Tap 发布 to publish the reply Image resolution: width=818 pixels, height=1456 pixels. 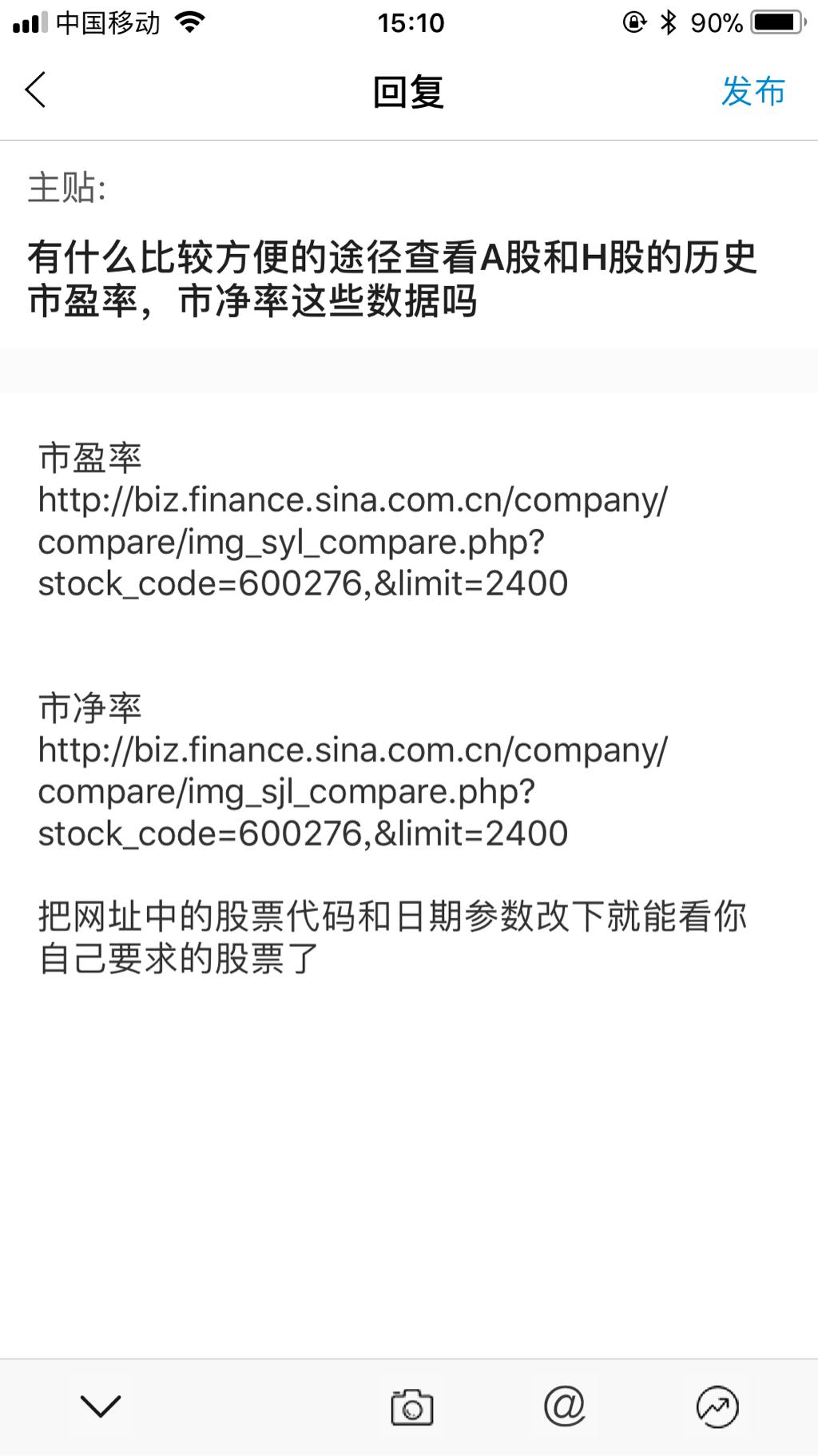pyautogui.click(x=753, y=92)
